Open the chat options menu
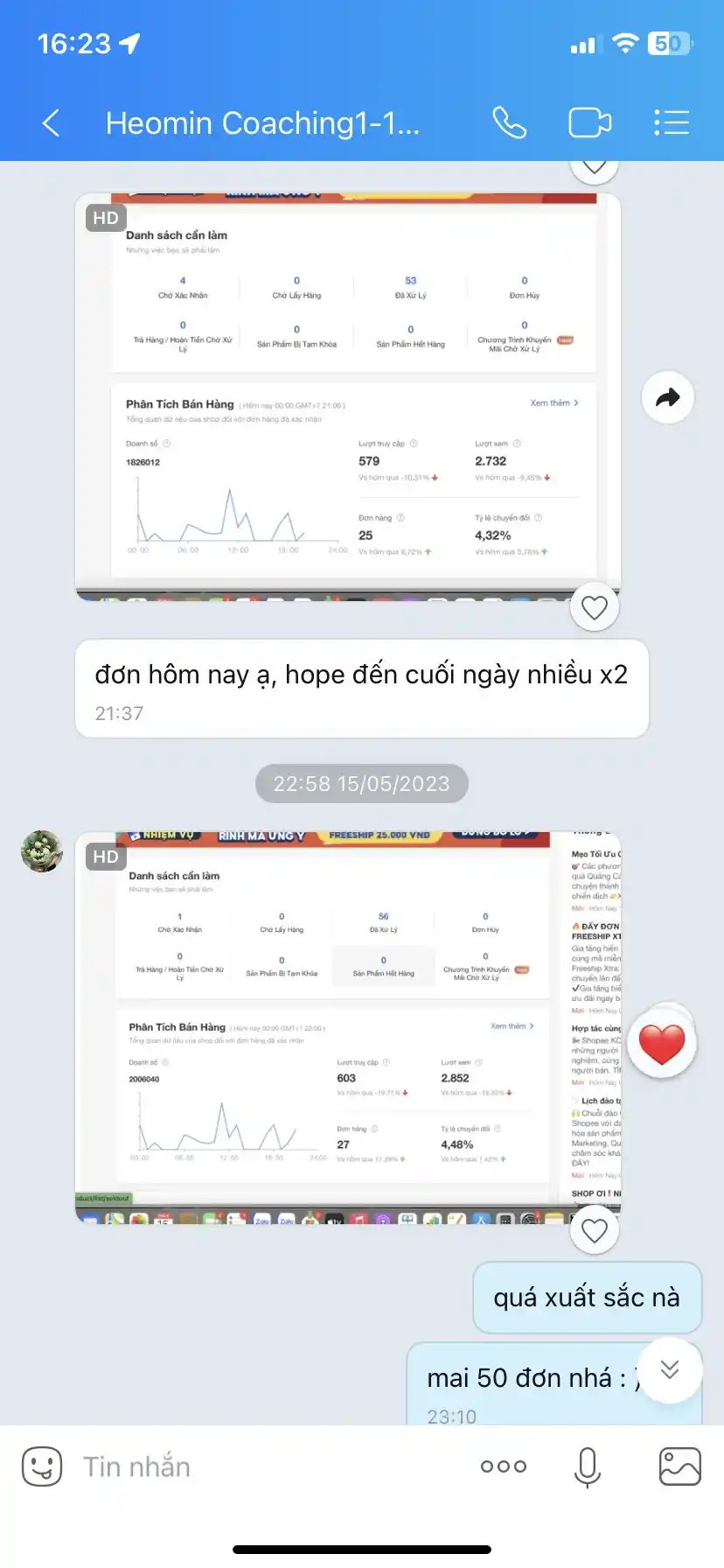The width and height of the screenshot is (724, 1568). click(x=672, y=123)
